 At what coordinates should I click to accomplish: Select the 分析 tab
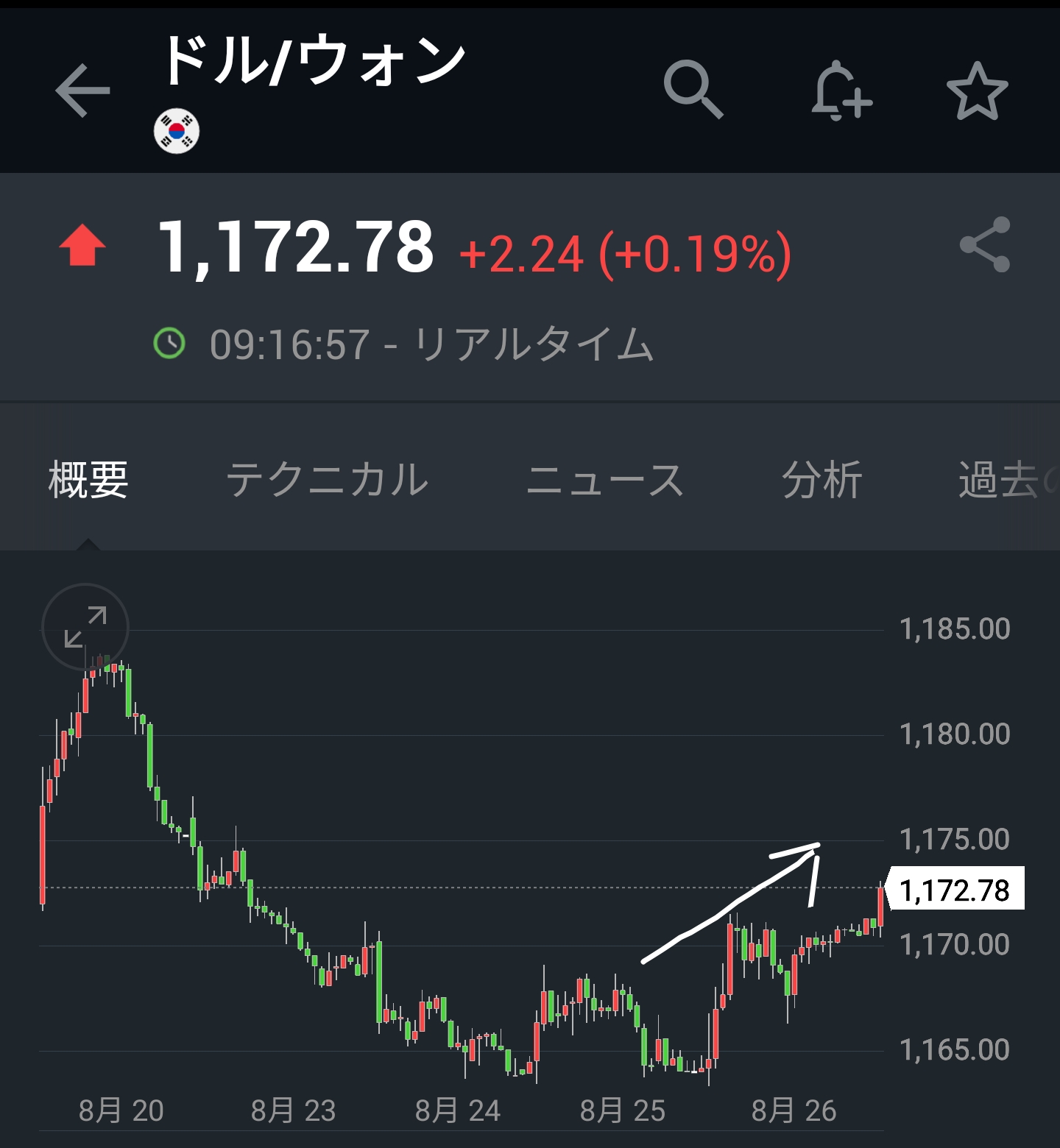click(x=822, y=480)
